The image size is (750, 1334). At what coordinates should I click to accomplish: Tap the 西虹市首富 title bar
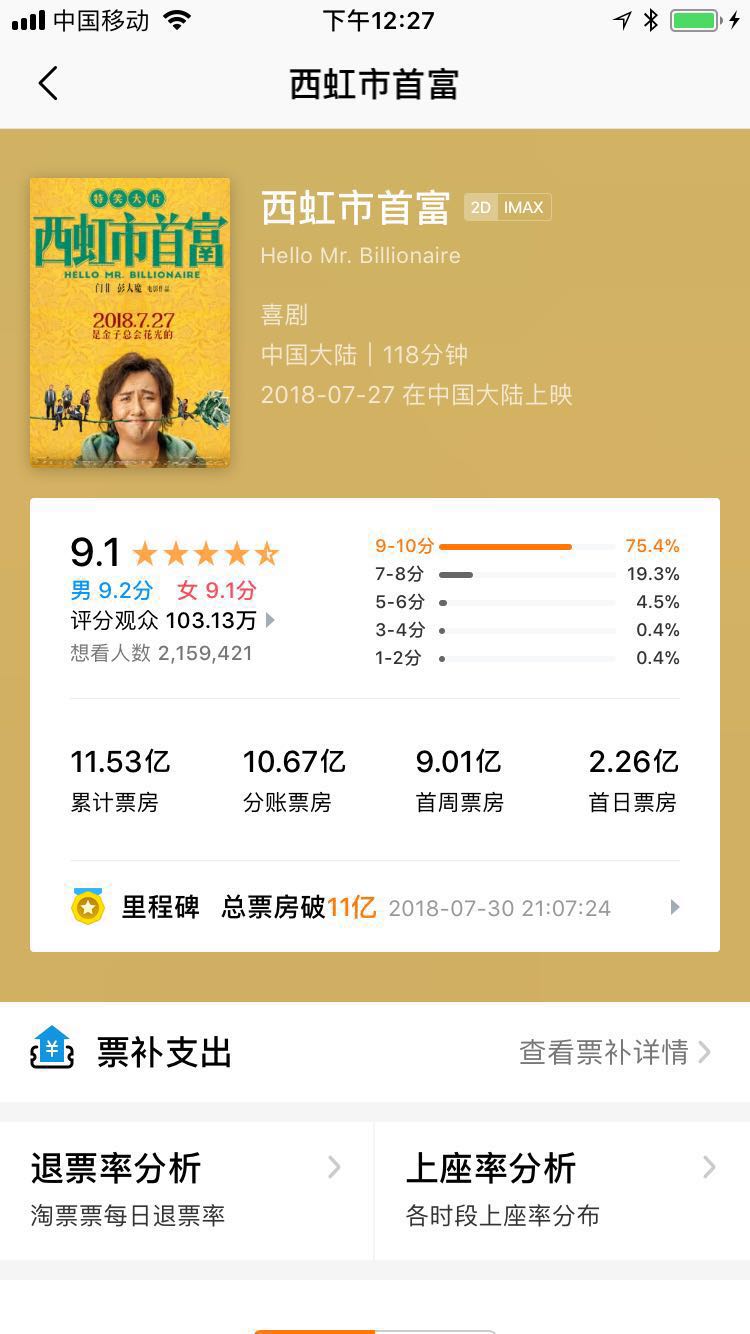(375, 83)
